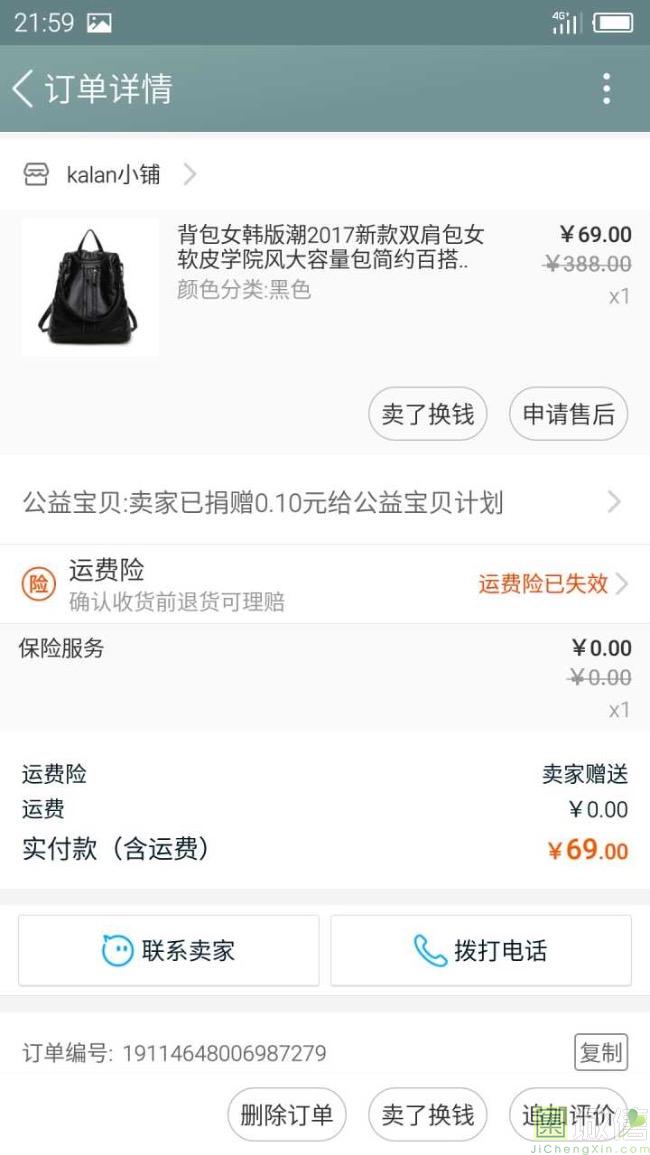This screenshot has width=650, height=1155.
Task: Open the black backpack product thumbnail
Action: point(89,288)
